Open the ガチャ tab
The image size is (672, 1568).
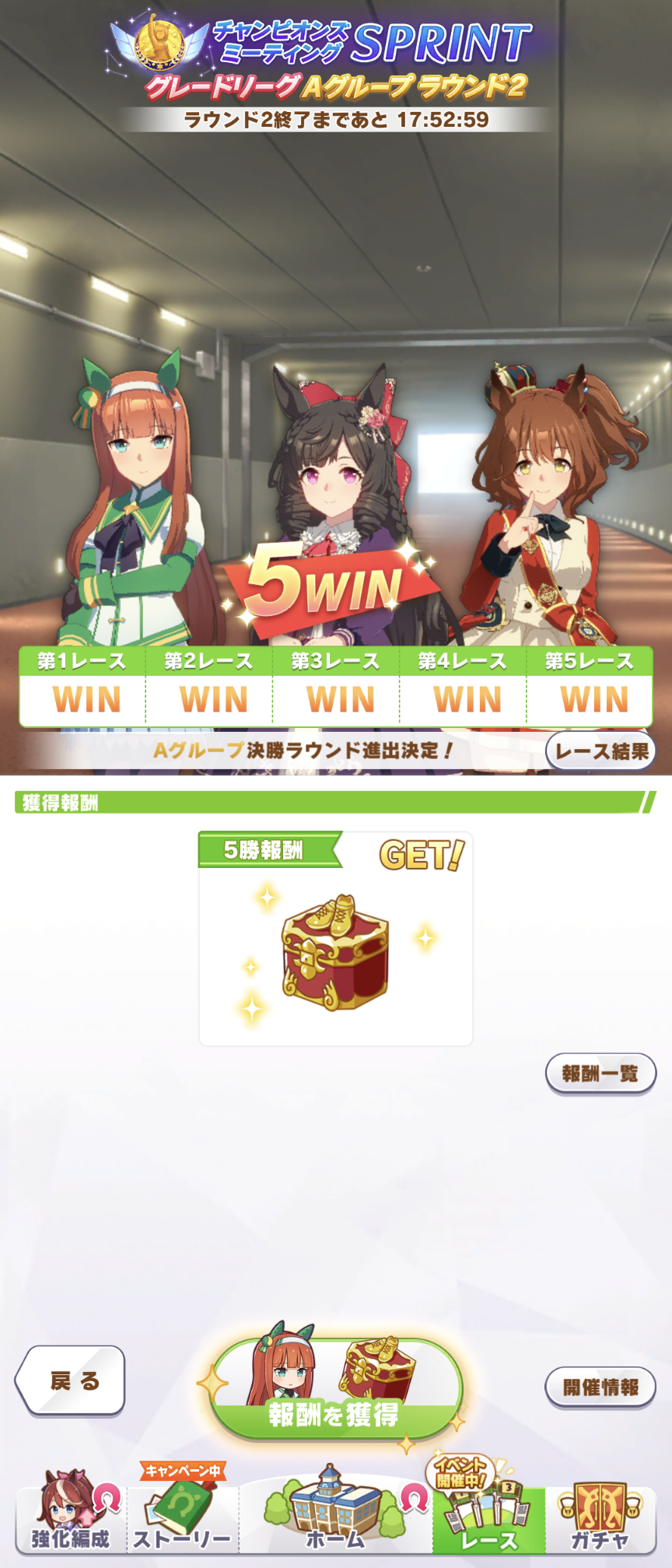(599, 1516)
